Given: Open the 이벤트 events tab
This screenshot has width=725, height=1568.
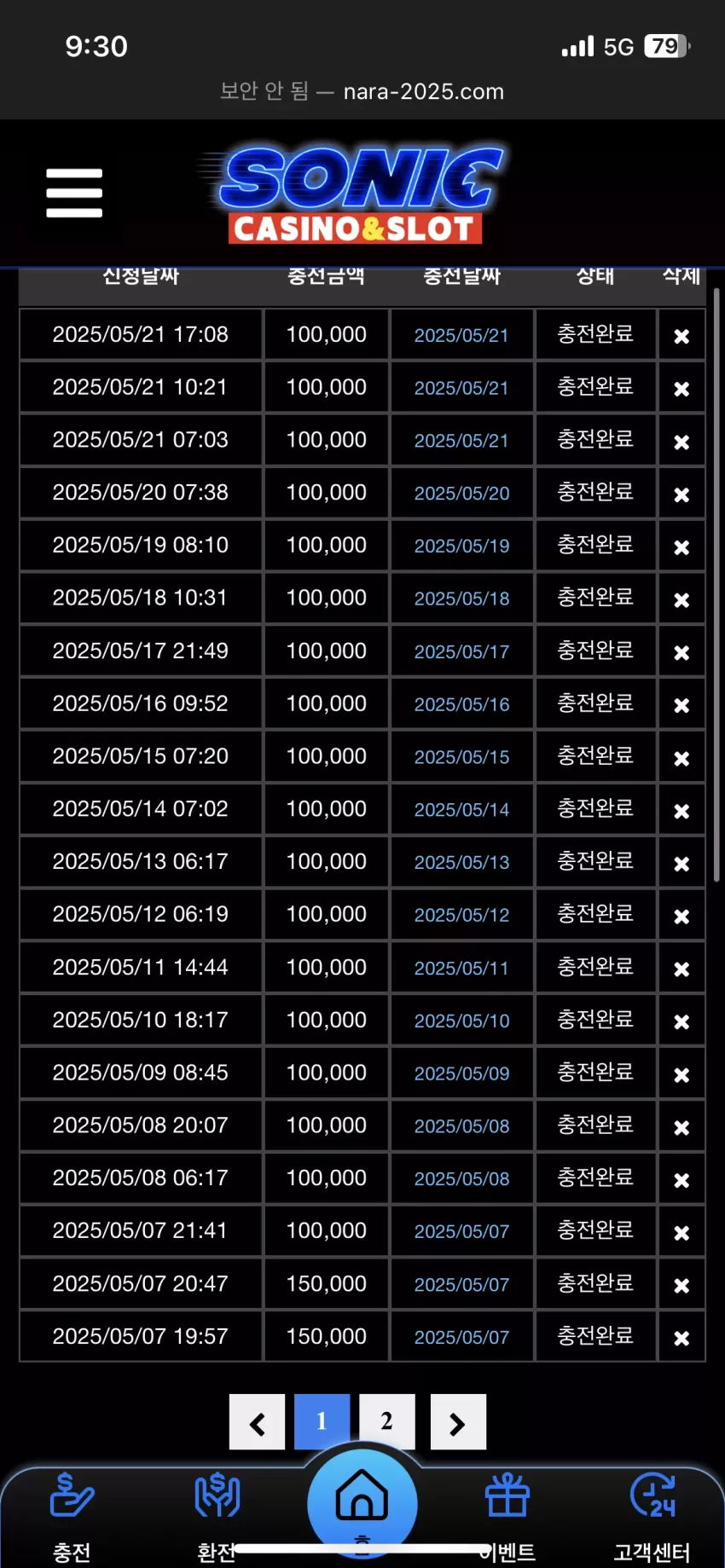Looking at the screenshot, I should click(507, 1516).
